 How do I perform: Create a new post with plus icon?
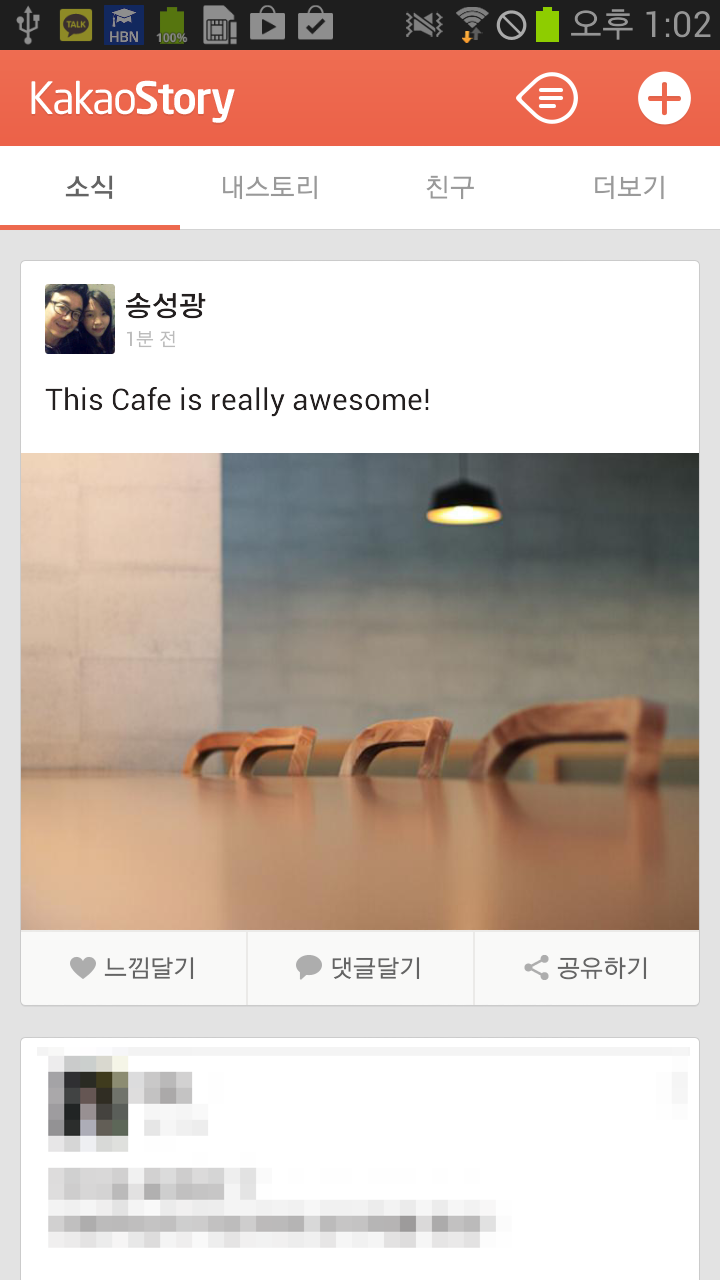[664, 98]
